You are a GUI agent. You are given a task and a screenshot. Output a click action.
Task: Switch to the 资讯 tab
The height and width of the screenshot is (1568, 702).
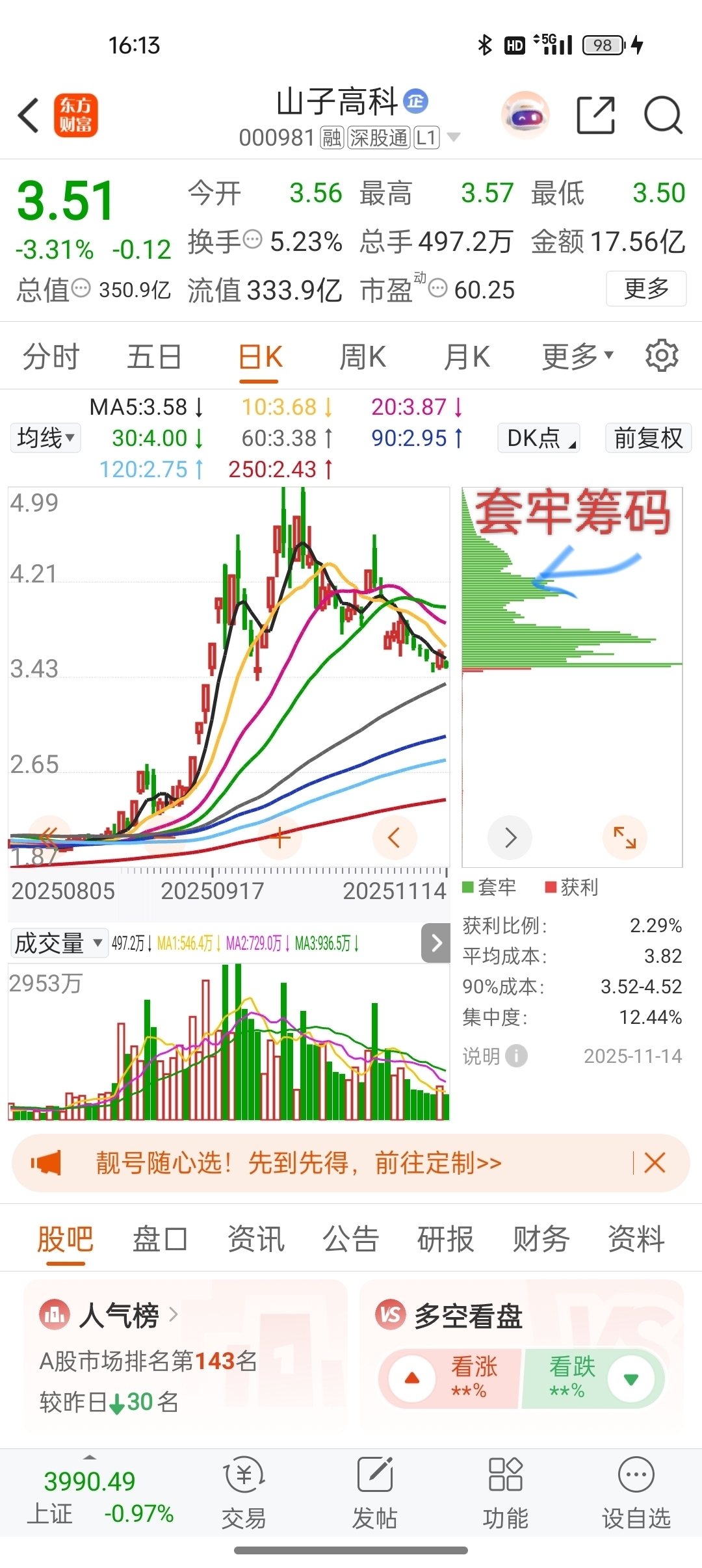tap(256, 1238)
